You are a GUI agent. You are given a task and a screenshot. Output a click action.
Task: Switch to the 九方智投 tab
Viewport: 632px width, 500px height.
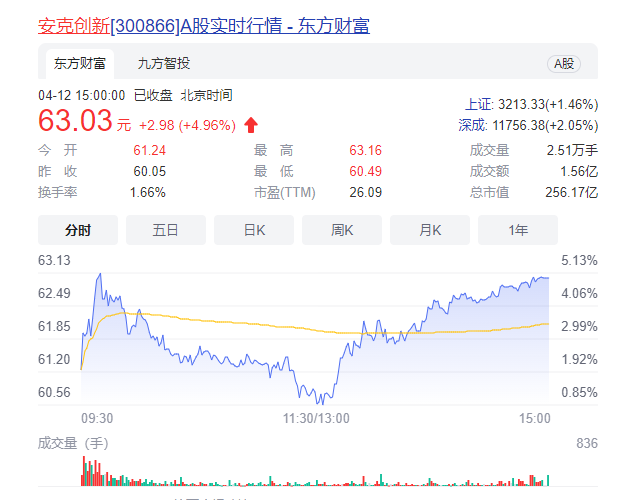tap(164, 64)
